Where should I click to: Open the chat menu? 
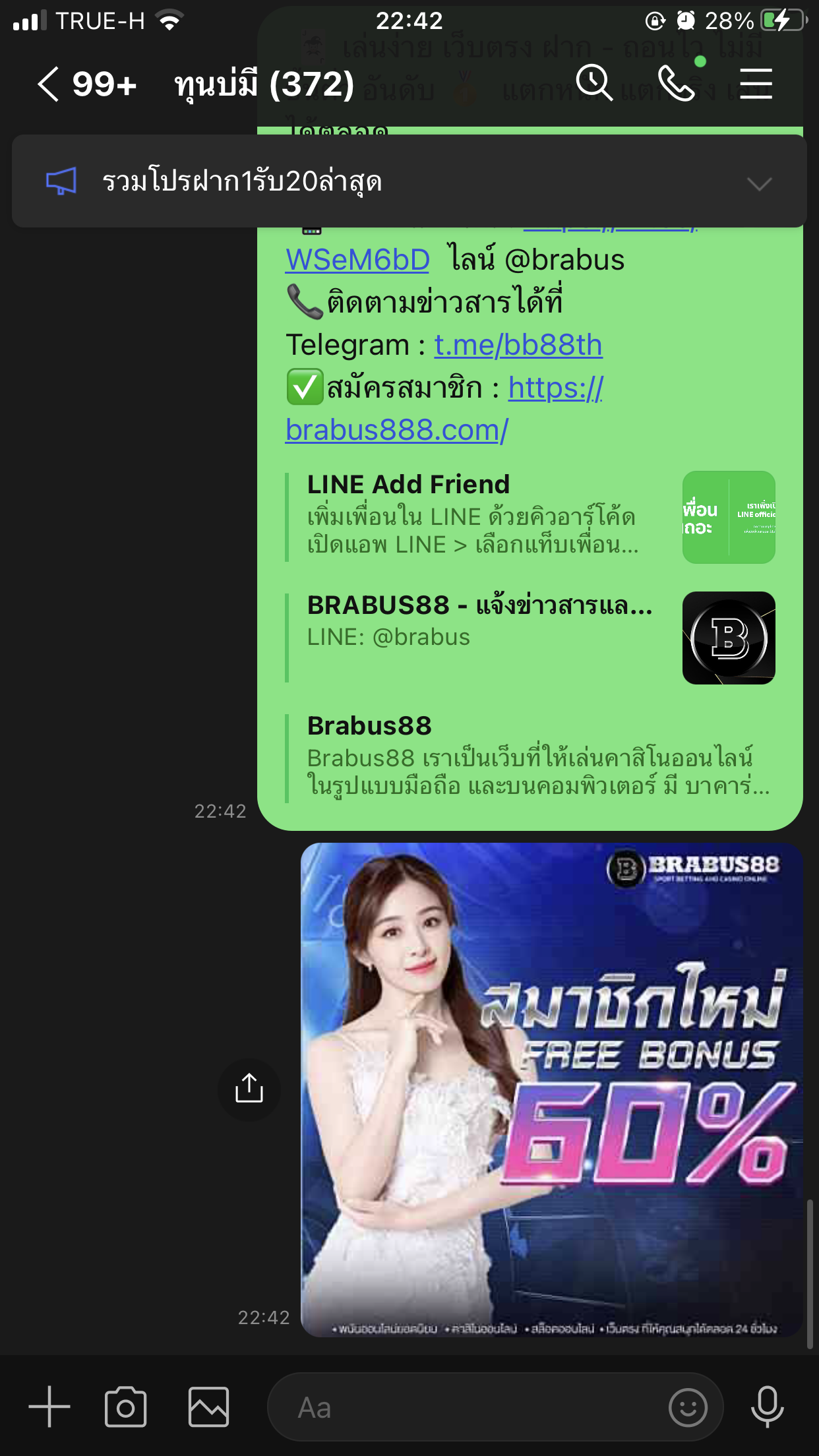756,84
